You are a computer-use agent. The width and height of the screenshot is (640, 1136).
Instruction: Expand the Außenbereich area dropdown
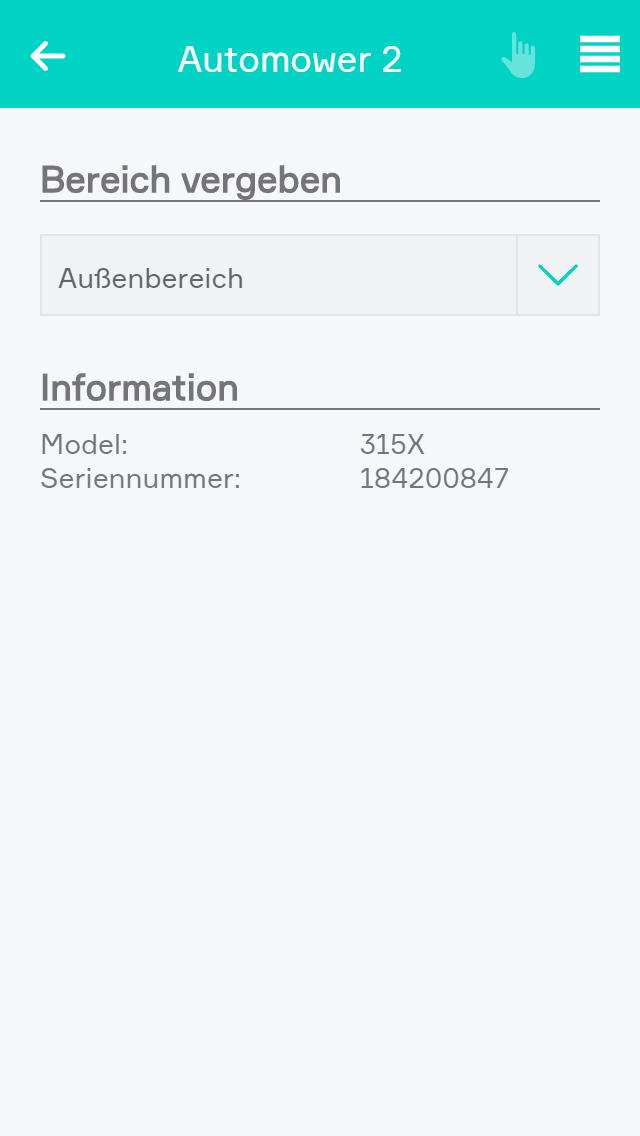tap(557, 275)
